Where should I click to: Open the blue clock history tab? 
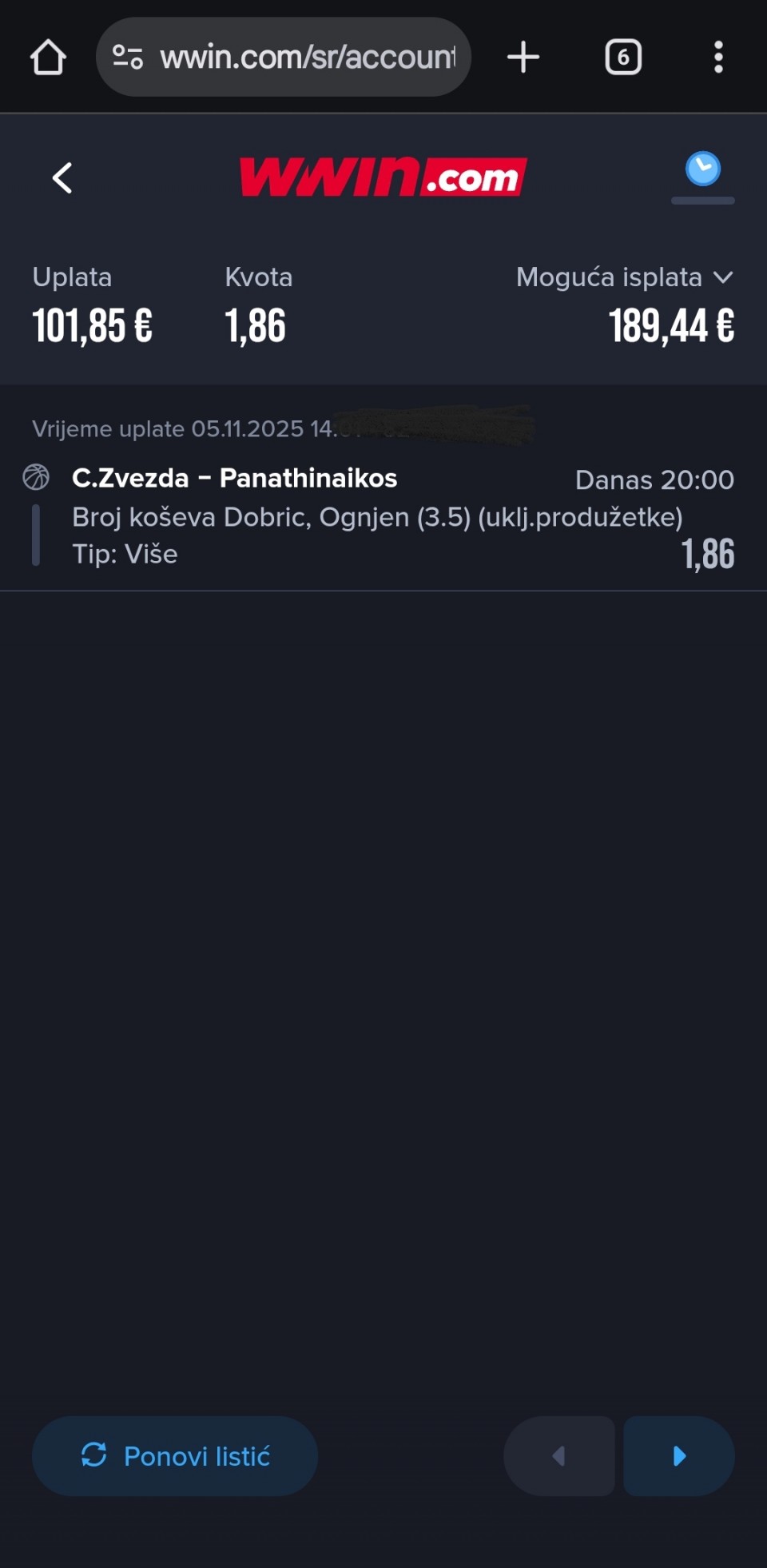702,170
